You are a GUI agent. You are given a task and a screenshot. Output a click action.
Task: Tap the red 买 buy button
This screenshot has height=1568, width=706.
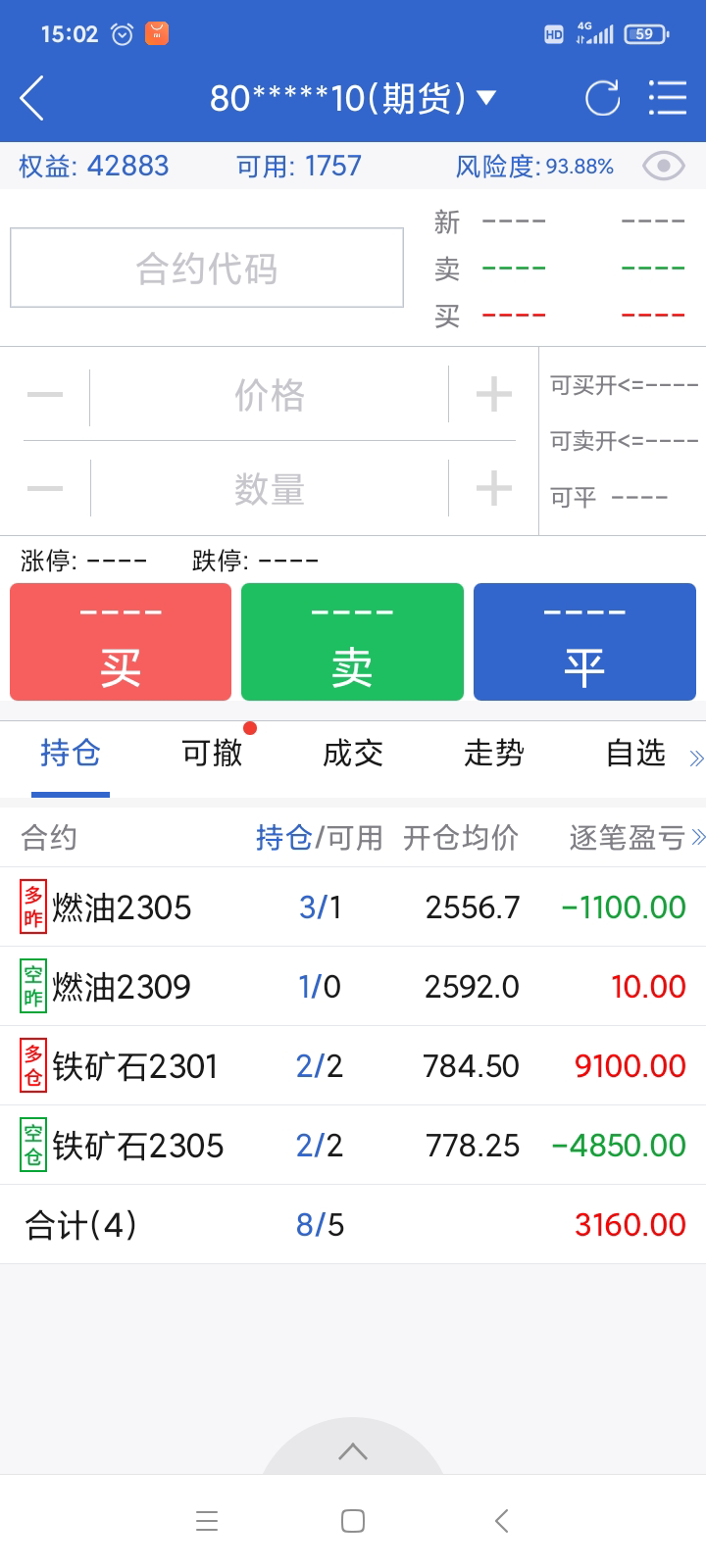tap(121, 642)
